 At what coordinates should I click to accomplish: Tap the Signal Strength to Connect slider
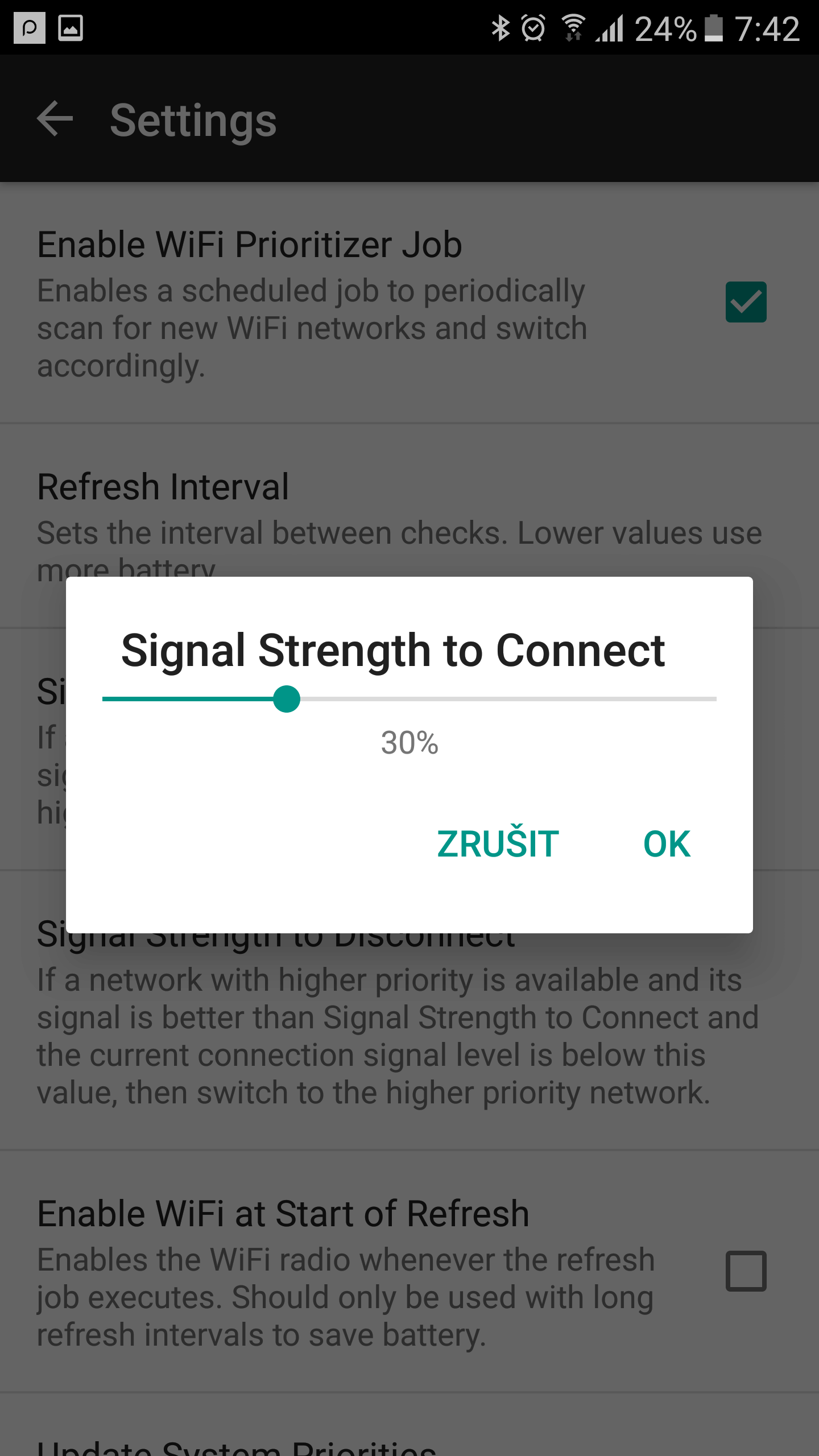pyautogui.click(x=409, y=699)
